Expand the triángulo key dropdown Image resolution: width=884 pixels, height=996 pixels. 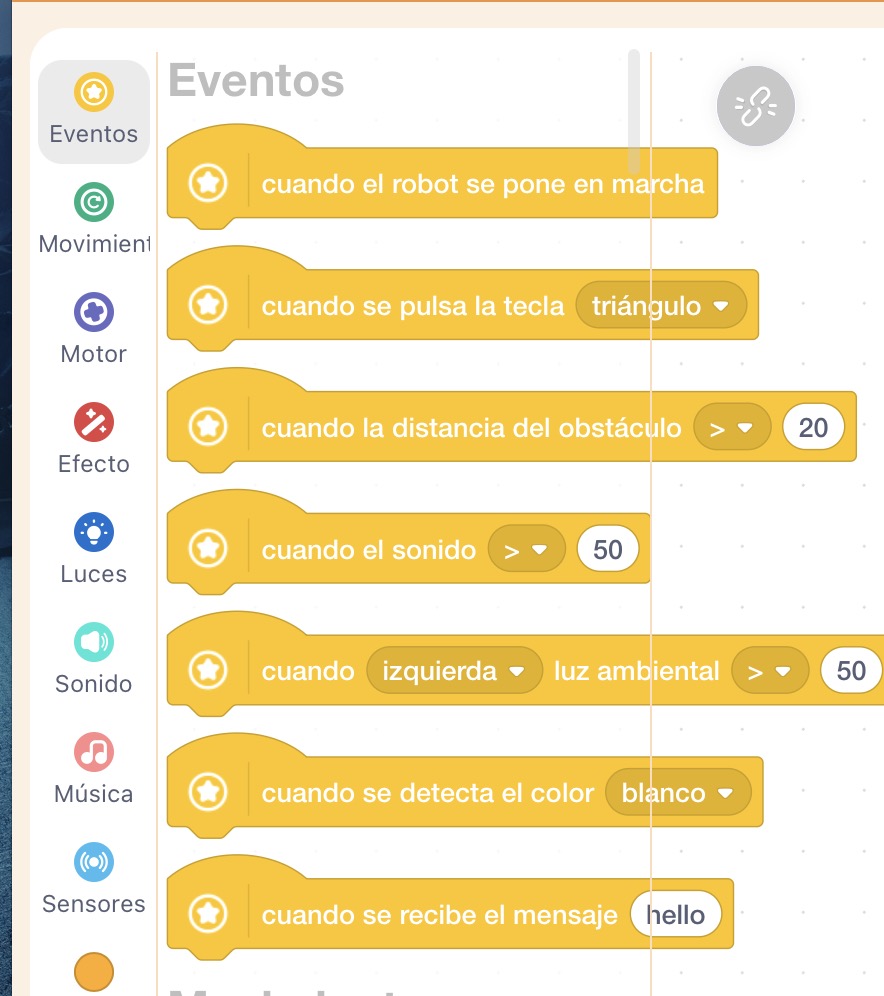(x=661, y=306)
